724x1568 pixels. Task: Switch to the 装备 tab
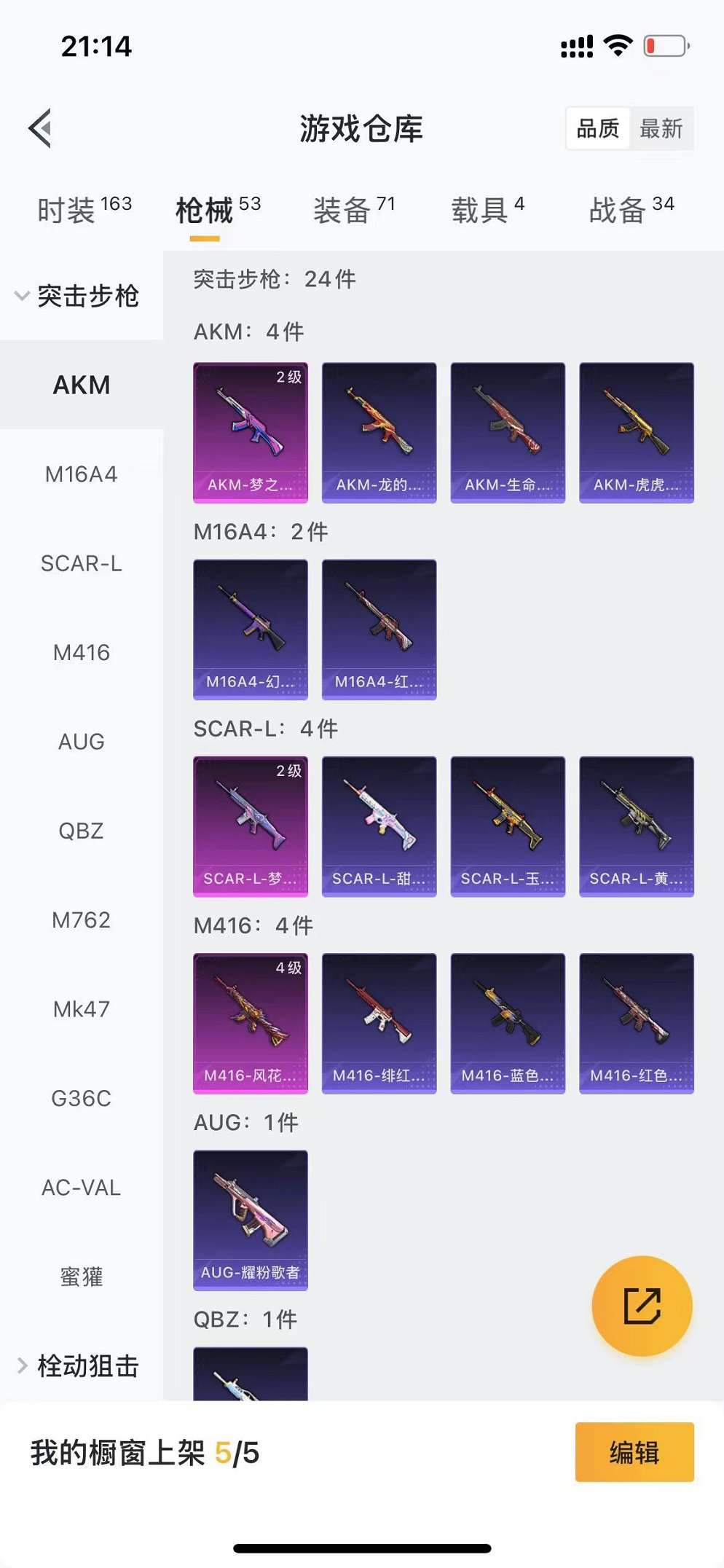tap(354, 210)
